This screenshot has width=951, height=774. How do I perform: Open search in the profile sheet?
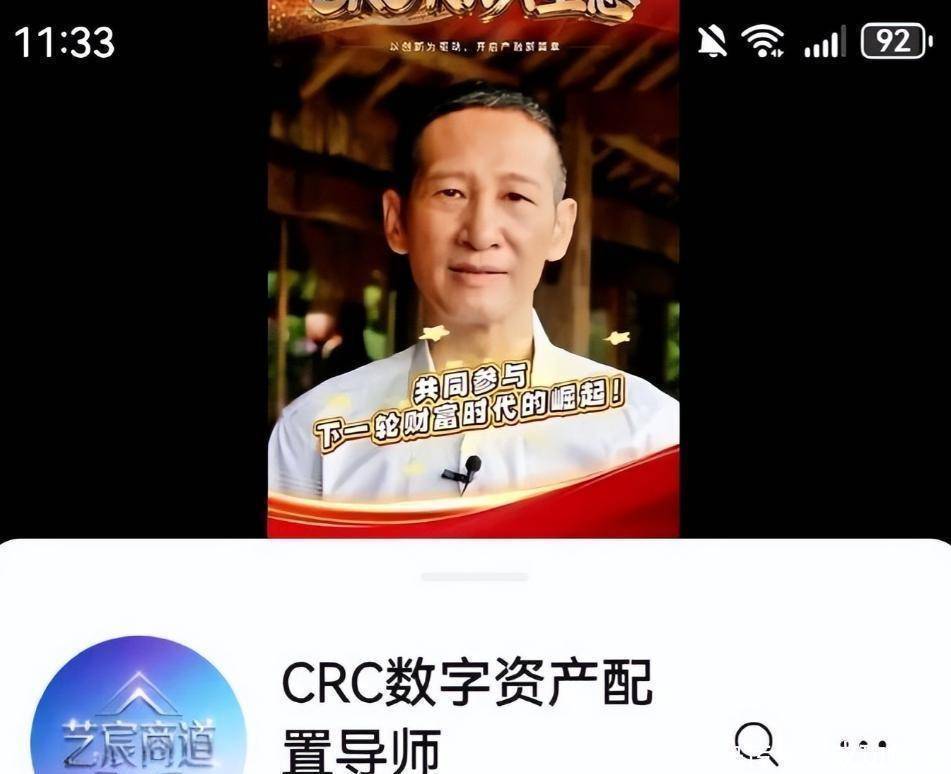click(x=756, y=744)
